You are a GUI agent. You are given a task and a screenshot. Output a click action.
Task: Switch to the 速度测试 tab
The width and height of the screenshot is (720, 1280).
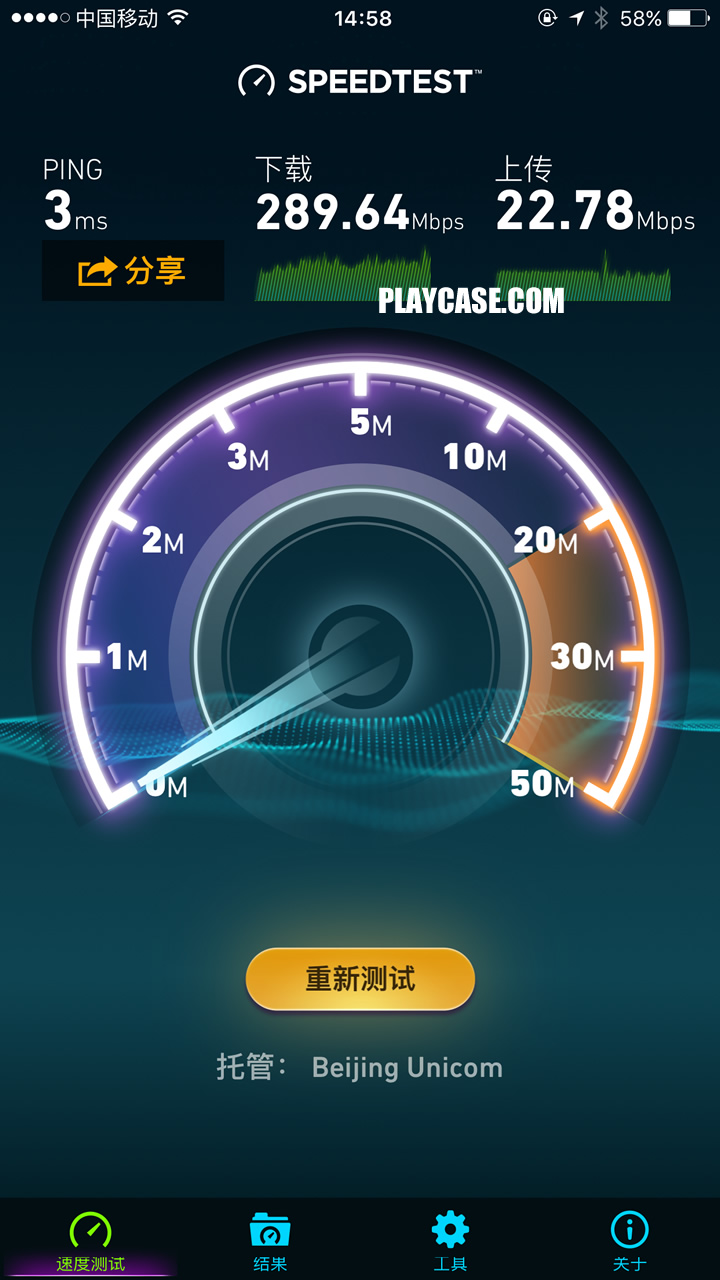90,1241
